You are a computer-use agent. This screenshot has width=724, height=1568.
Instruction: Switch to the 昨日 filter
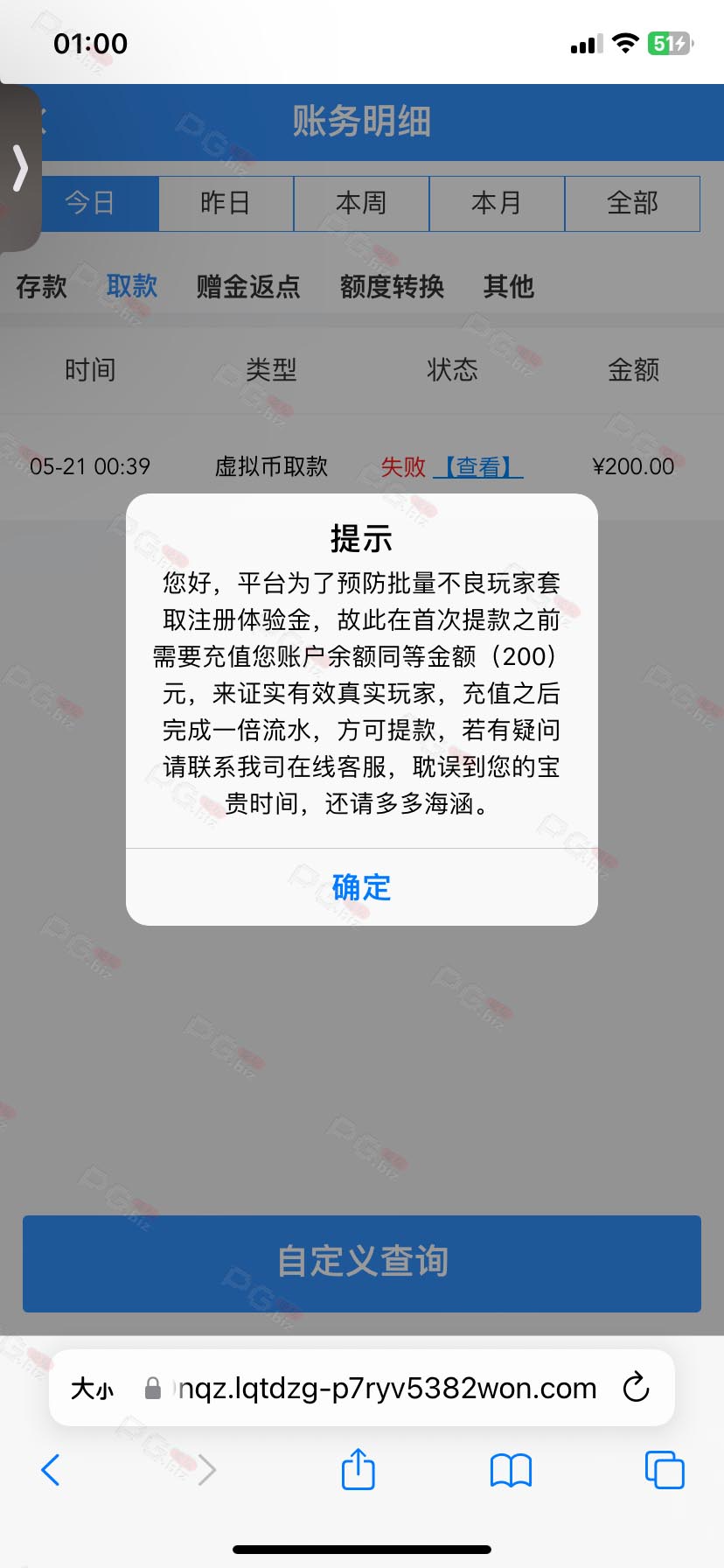coord(226,203)
